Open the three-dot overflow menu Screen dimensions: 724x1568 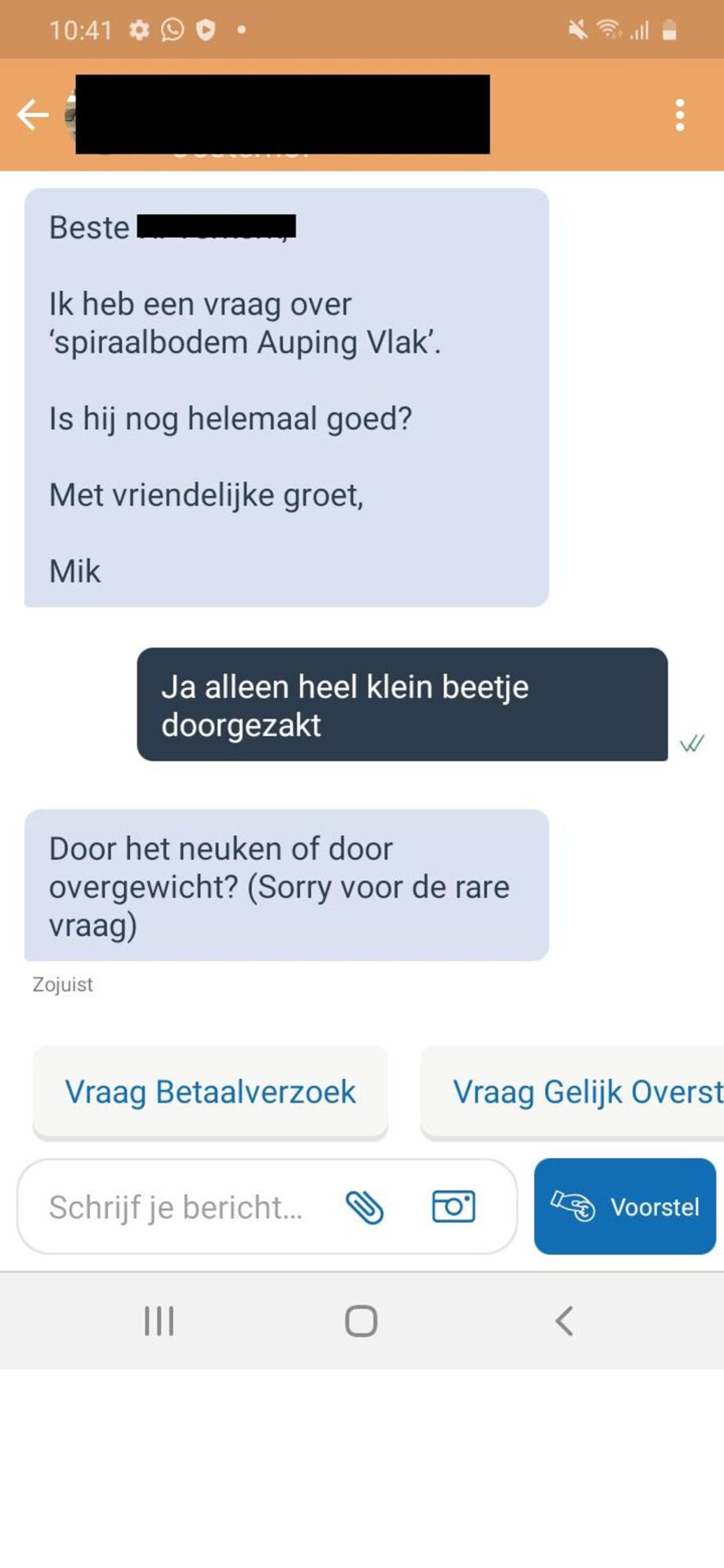pos(680,115)
